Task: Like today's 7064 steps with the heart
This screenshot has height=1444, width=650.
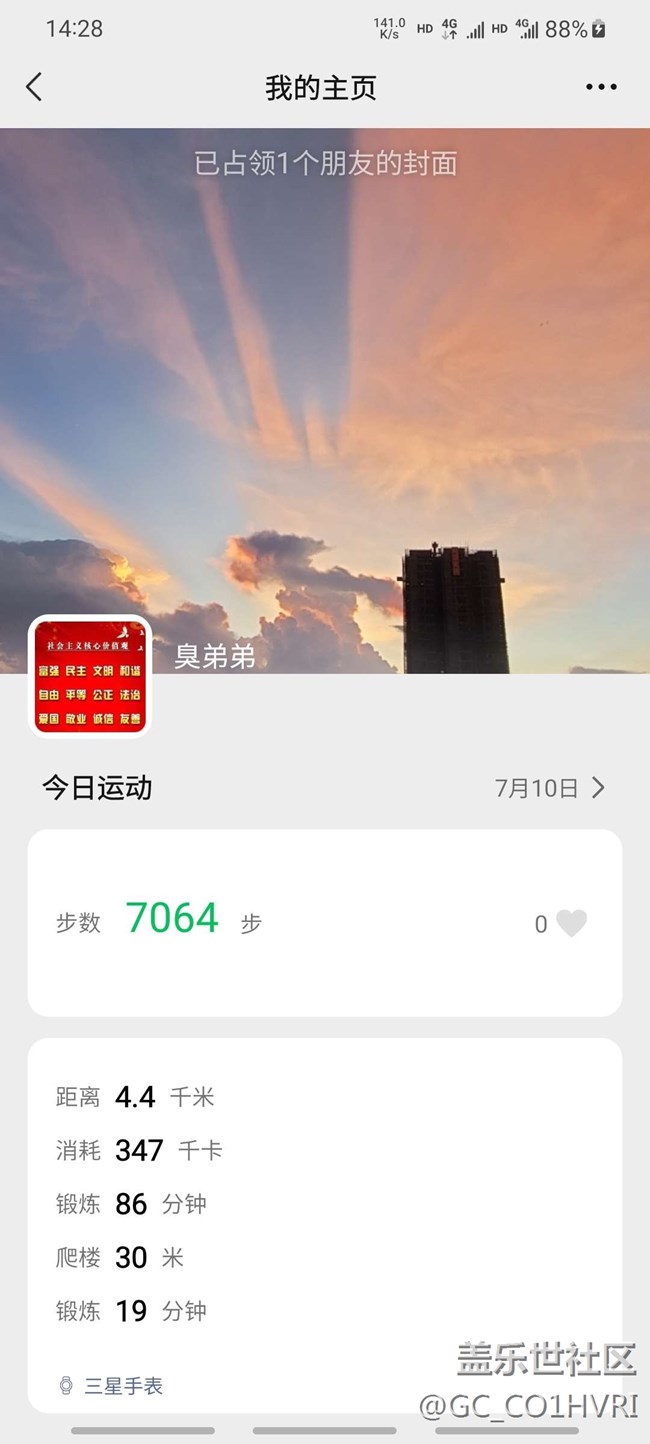Action: tap(571, 923)
